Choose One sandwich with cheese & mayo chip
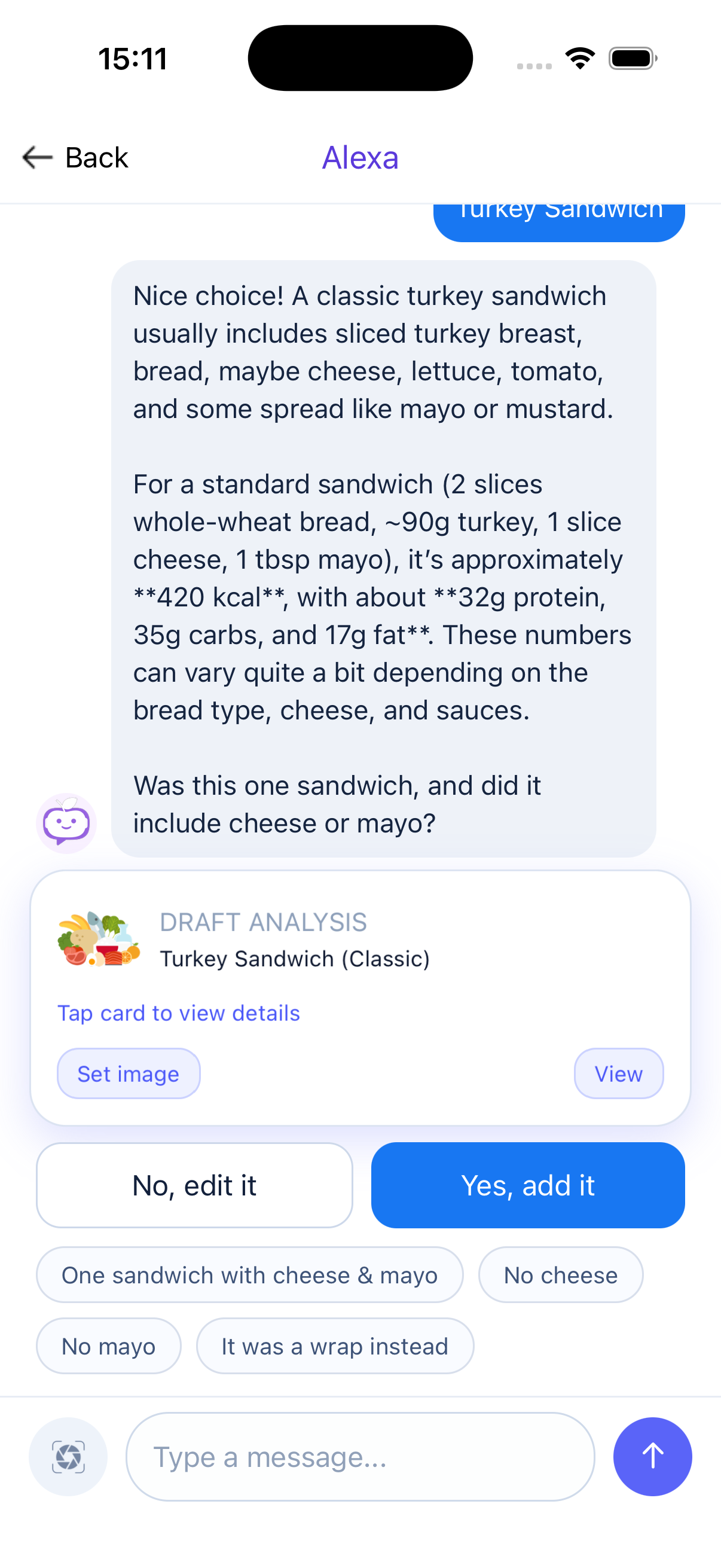This screenshot has height=1568, width=721. [x=249, y=1274]
